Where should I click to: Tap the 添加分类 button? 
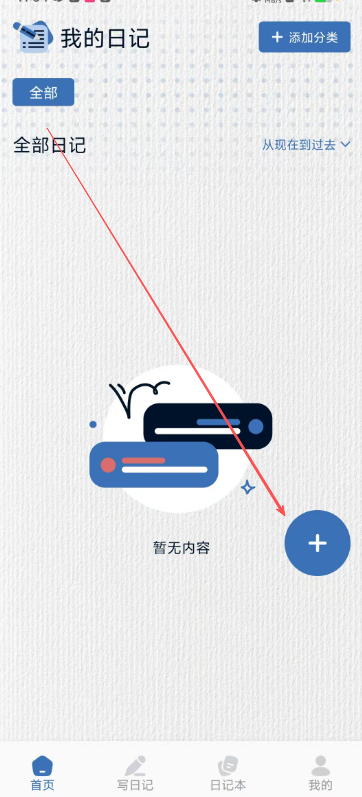tap(305, 37)
